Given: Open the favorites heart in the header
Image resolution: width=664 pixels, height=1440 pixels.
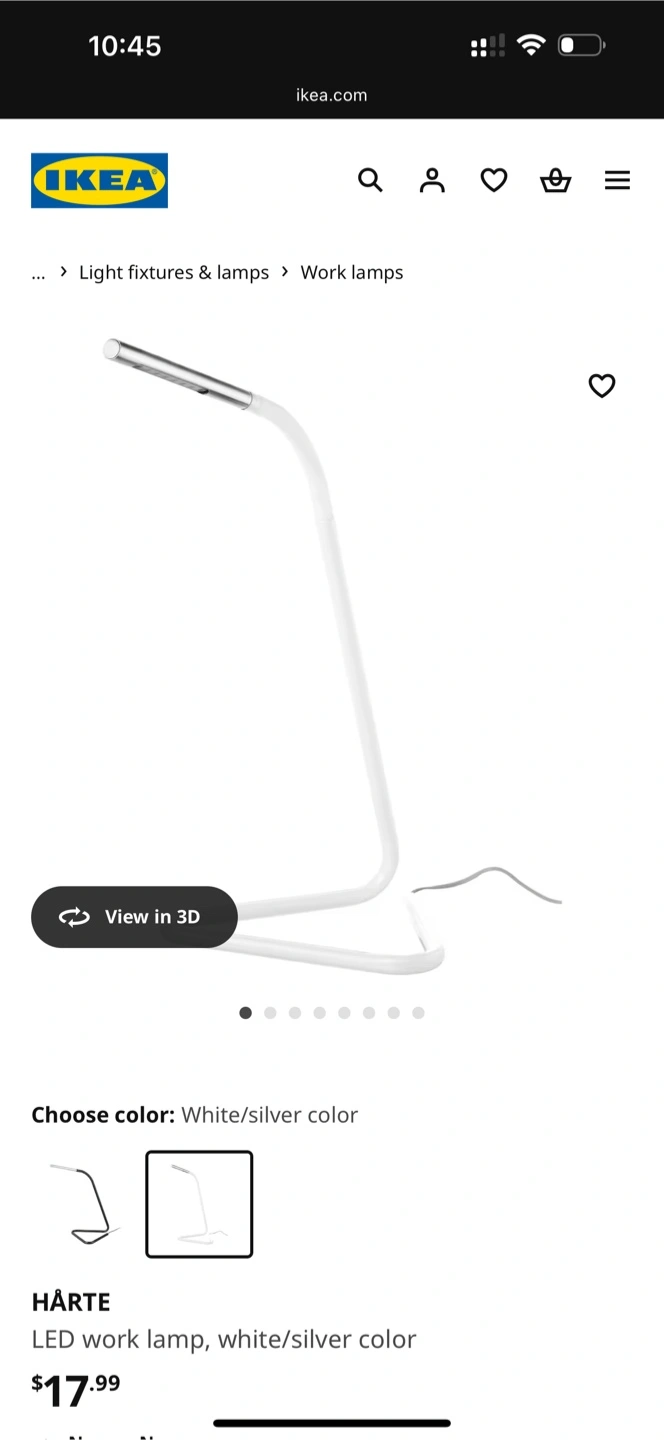Looking at the screenshot, I should pos(494,180).
